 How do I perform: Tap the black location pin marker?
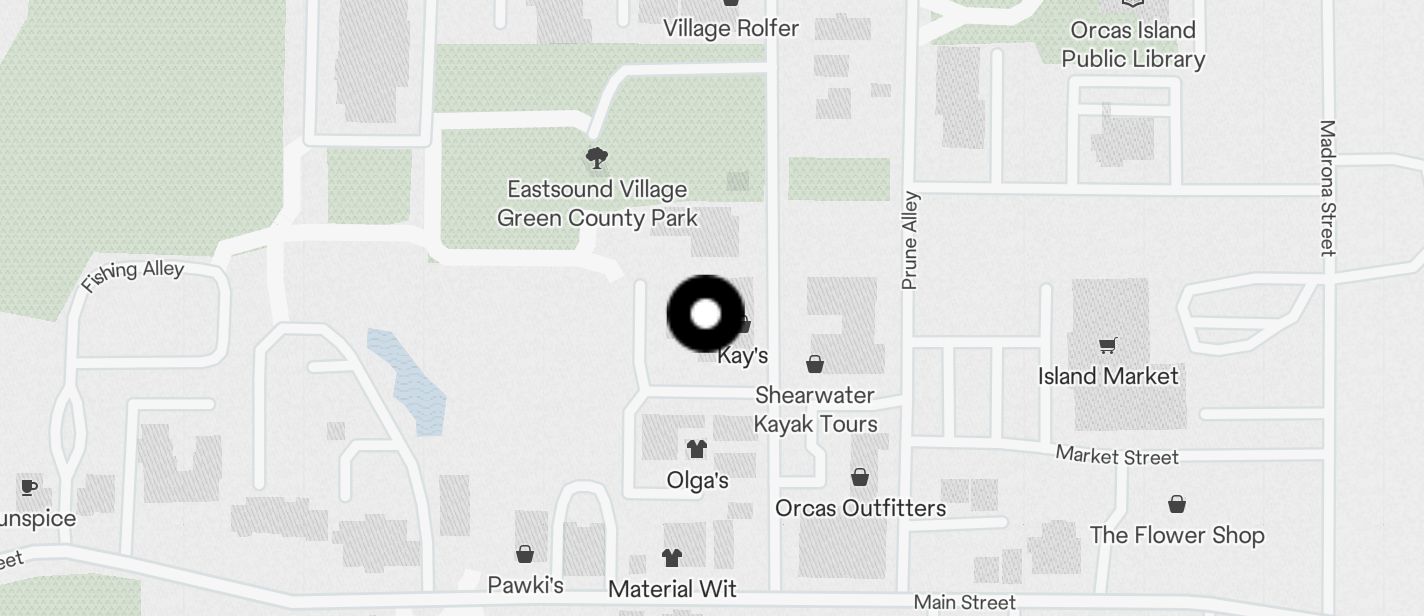click(705, 314)
